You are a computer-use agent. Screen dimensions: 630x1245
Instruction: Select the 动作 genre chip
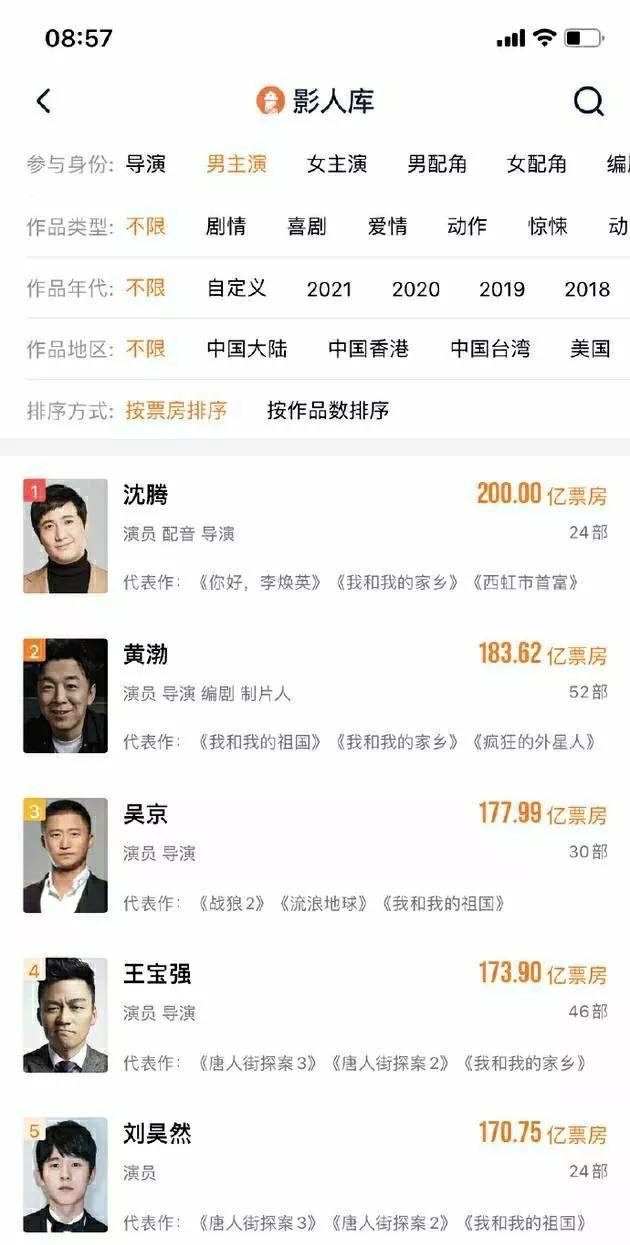tap(467, 227)
